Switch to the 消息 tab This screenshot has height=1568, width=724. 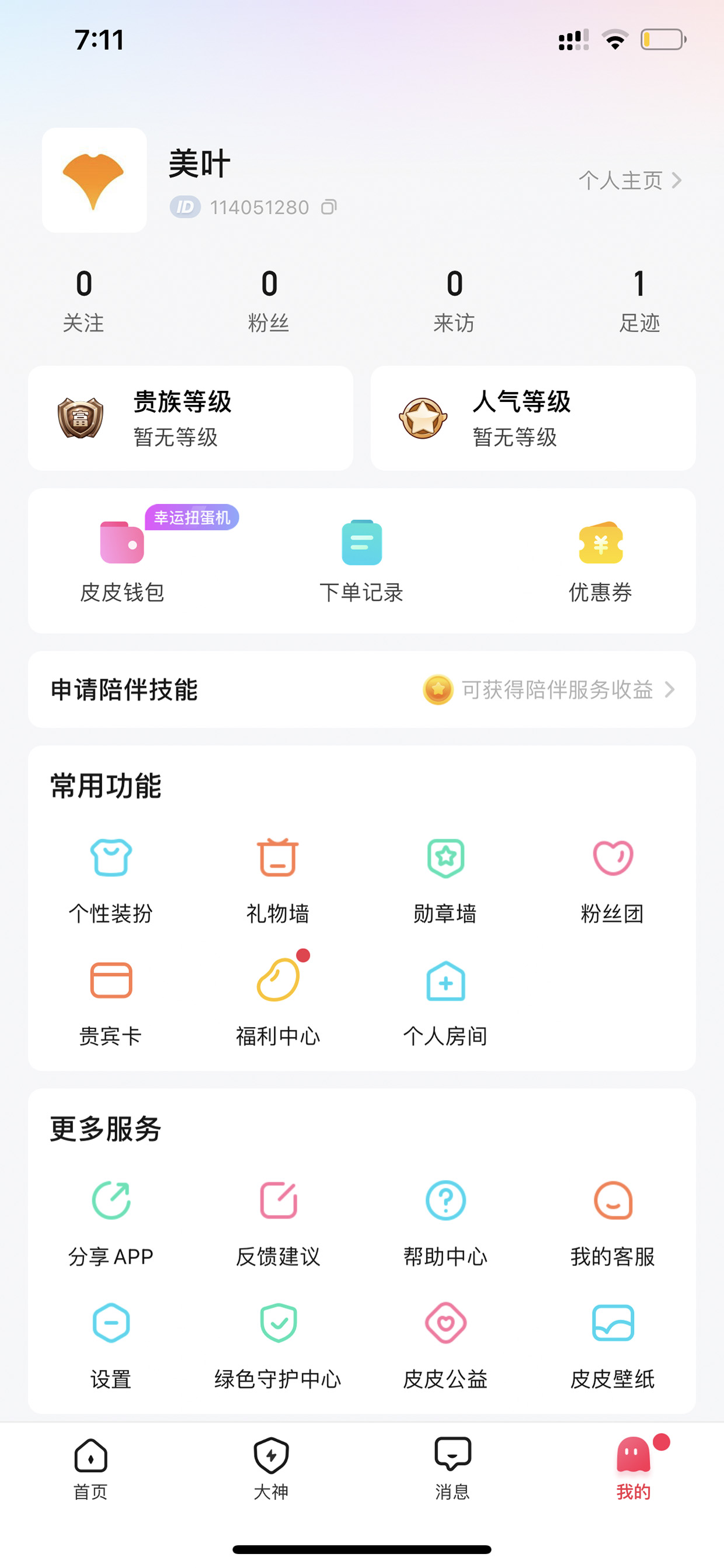pyautogui.click(x=452, y=1469)
